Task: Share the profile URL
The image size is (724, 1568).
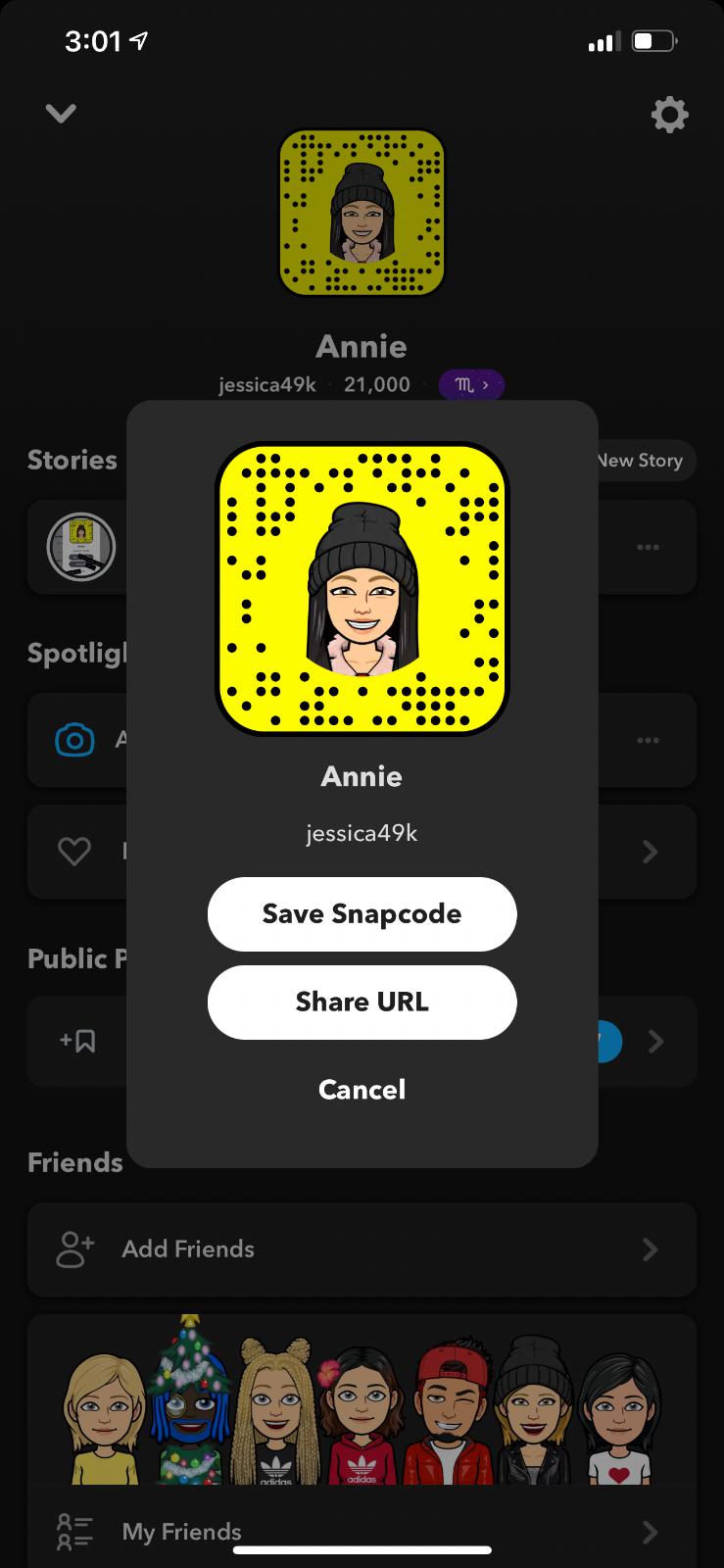Action: point(362,1002)
